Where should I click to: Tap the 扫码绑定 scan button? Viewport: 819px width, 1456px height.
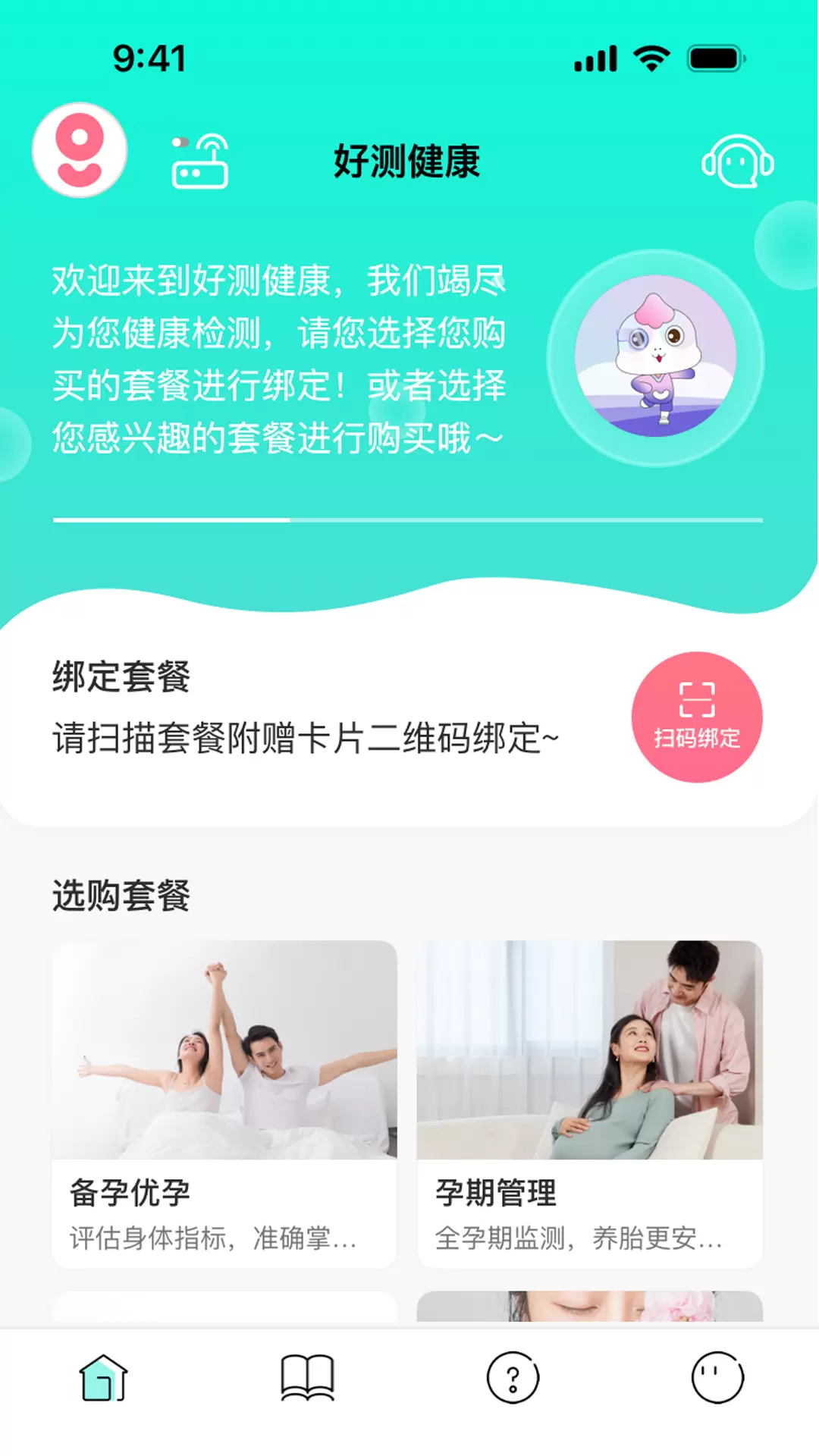tap(697, 717)
